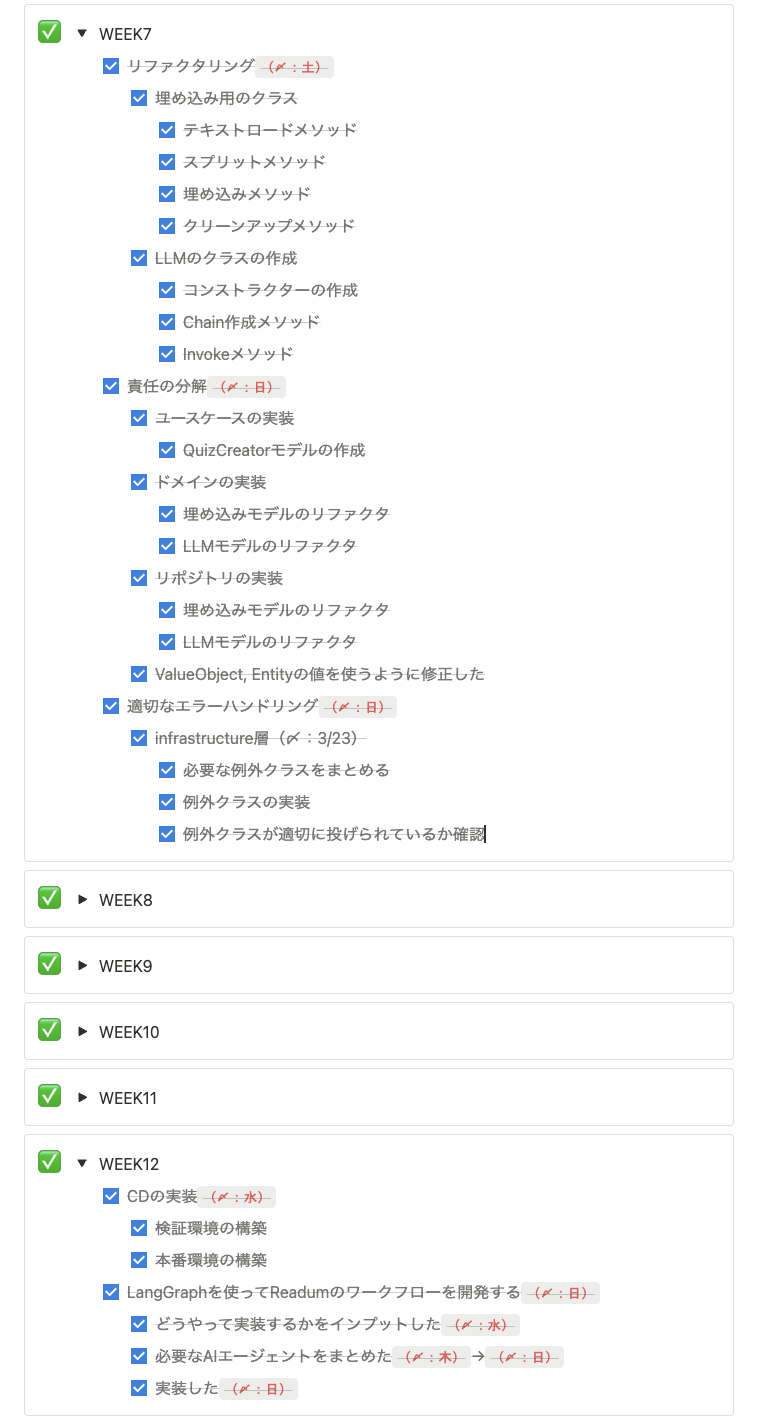
Task: Expand the WEEK11 section
Action: click(x=82, y=1098)
